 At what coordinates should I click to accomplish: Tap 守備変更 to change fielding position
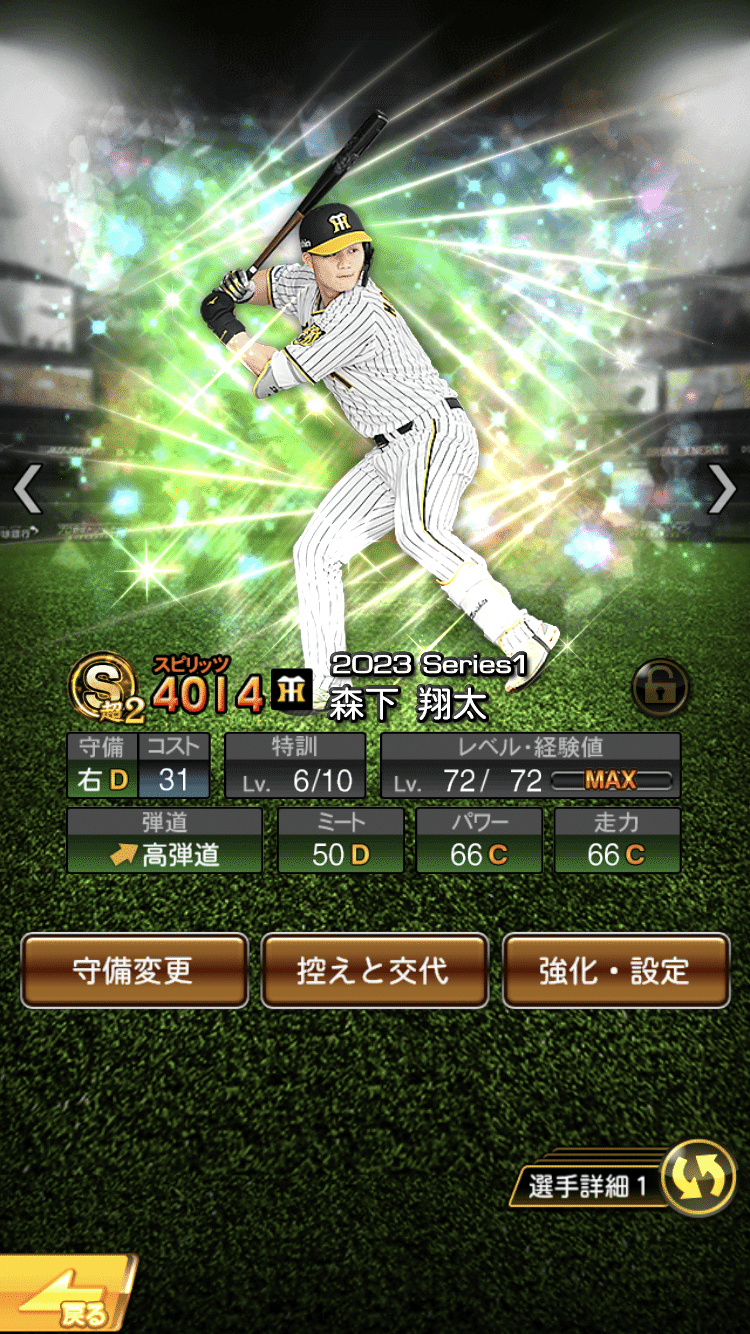[134, 971]
